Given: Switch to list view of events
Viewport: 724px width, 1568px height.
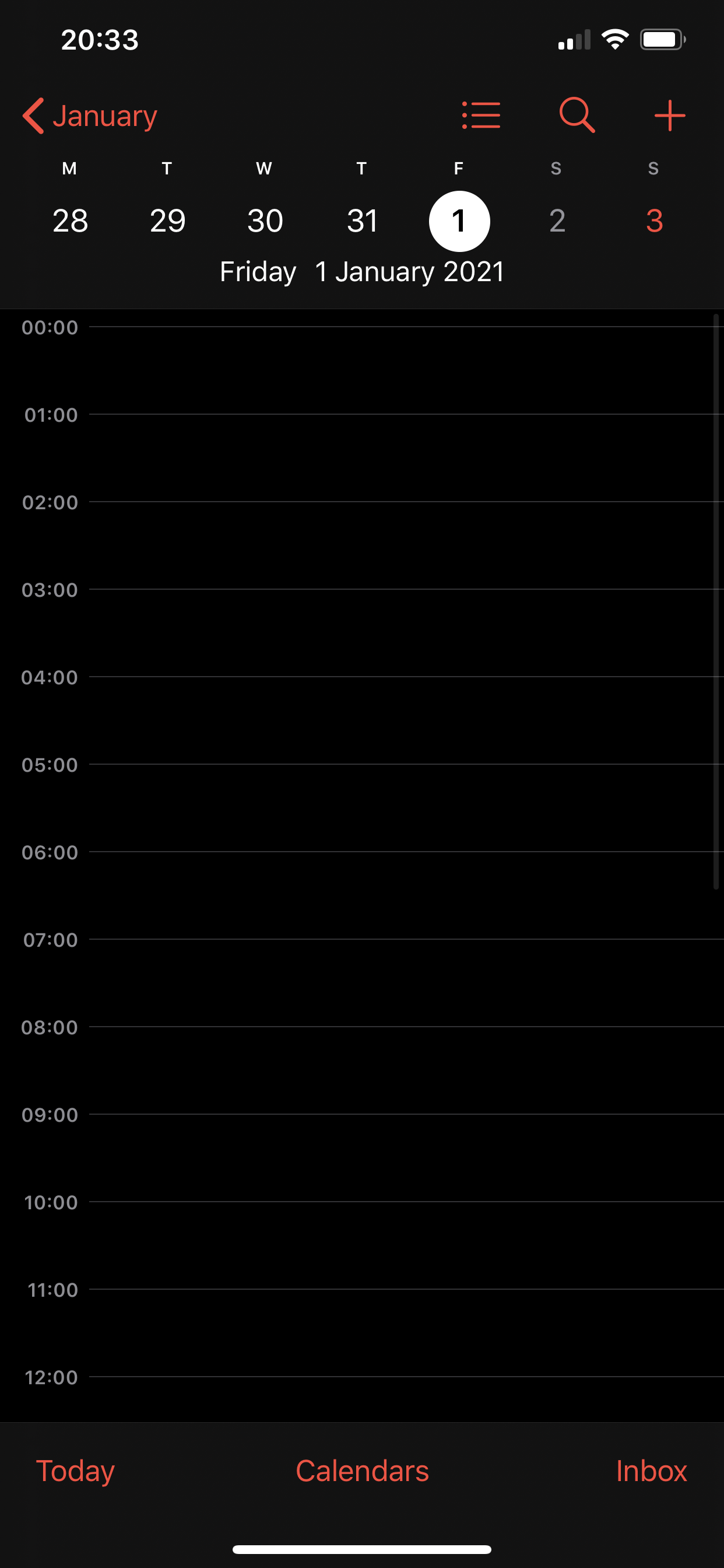Looking at the screenshot, I should [481, 114].
